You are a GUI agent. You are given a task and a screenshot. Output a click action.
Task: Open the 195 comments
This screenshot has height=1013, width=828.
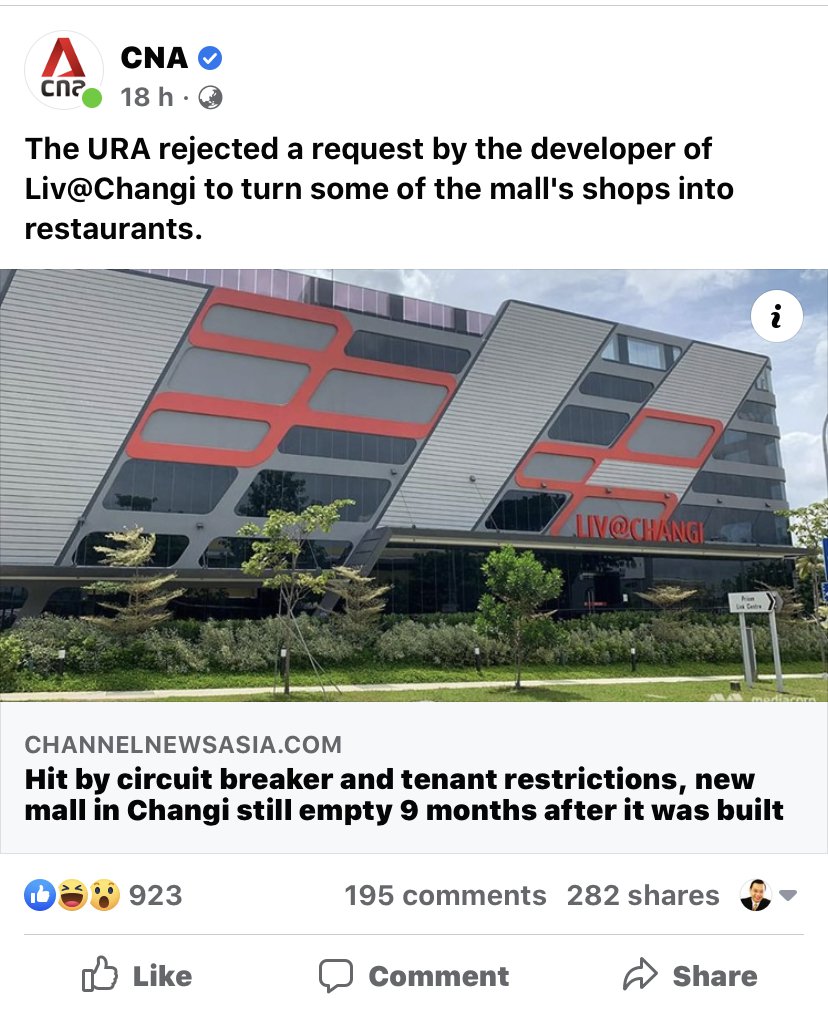(445, 895)
